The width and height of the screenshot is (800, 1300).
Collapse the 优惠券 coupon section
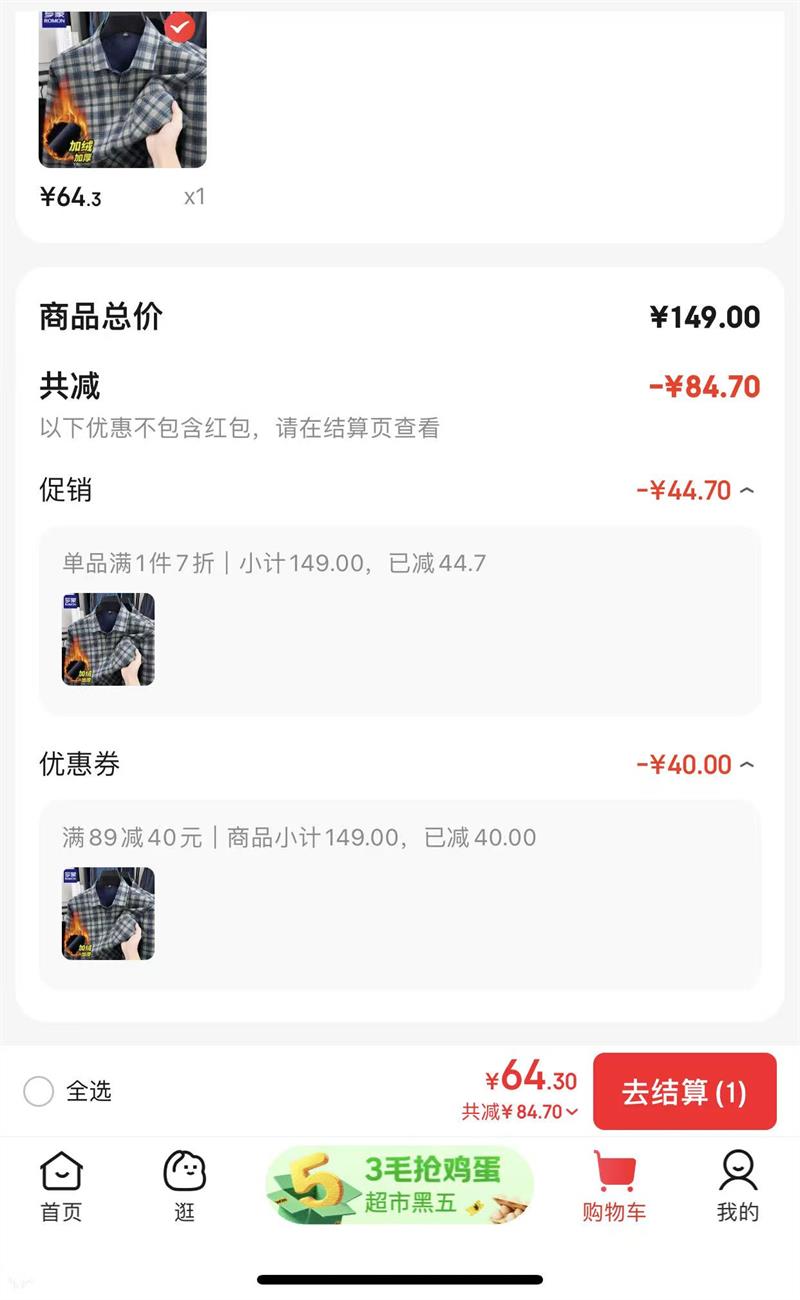(x=746, y=765)
